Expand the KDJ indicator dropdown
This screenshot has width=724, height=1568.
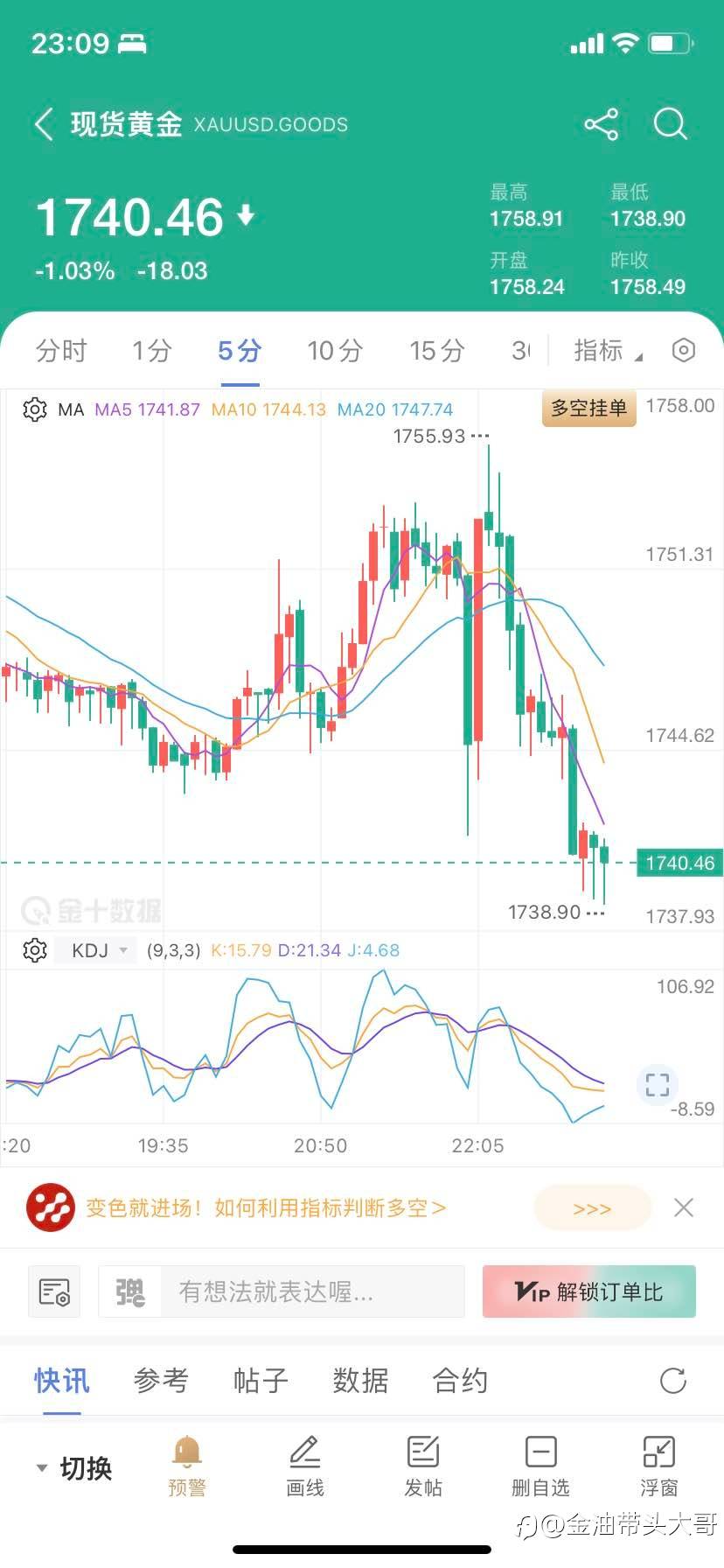[99, 950]
